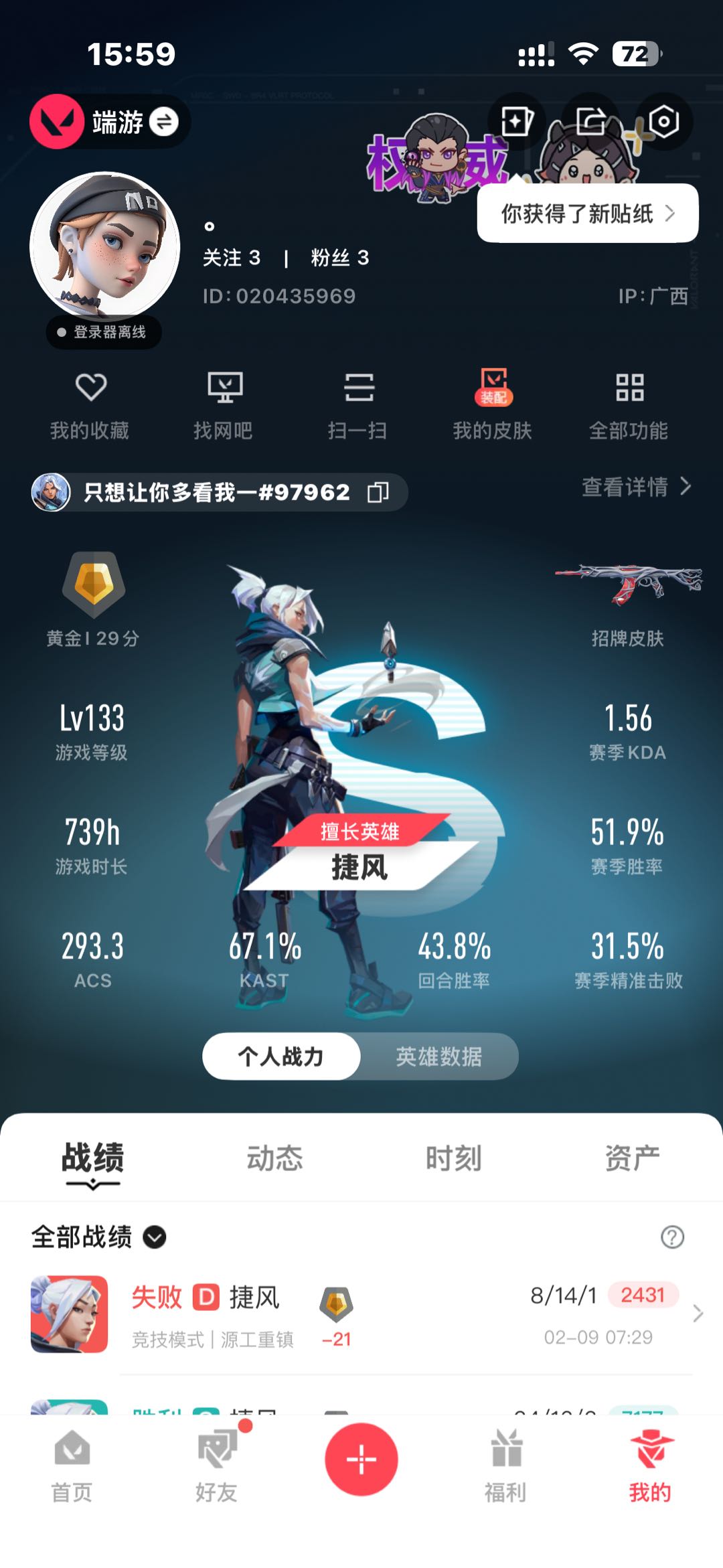
Task: Open the lost 捷风 match record
Action: tap(361, 1315)
